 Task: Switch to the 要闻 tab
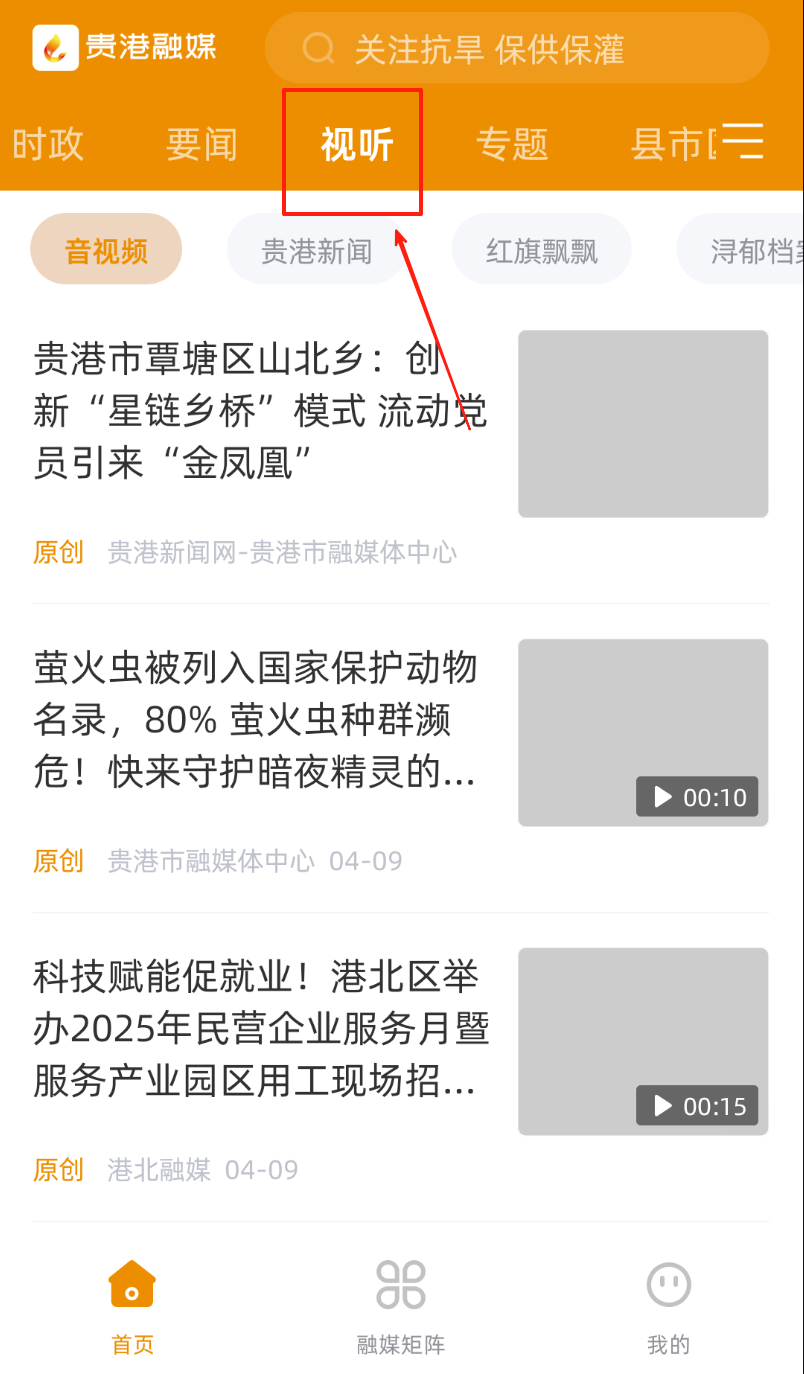[201, 145]
